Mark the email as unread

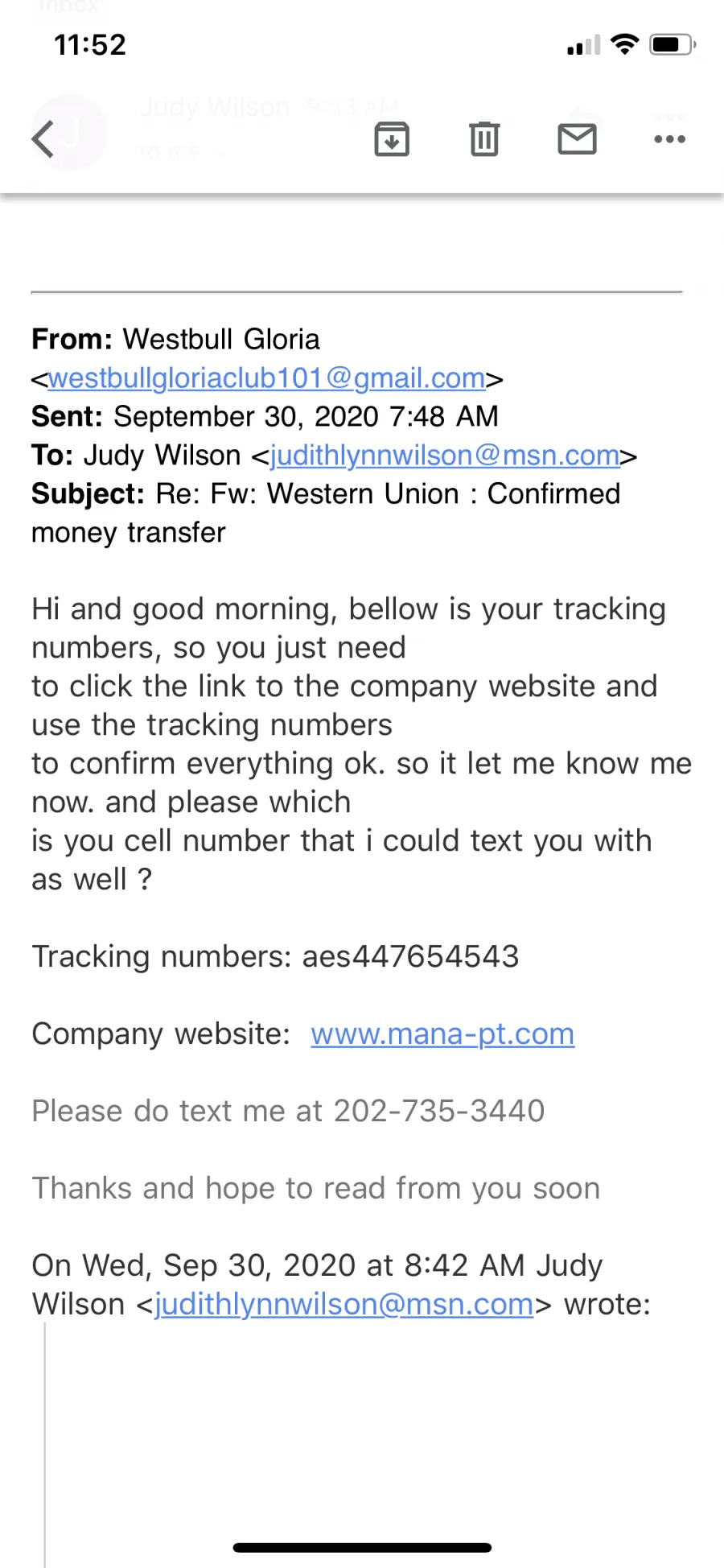(578, 139)
